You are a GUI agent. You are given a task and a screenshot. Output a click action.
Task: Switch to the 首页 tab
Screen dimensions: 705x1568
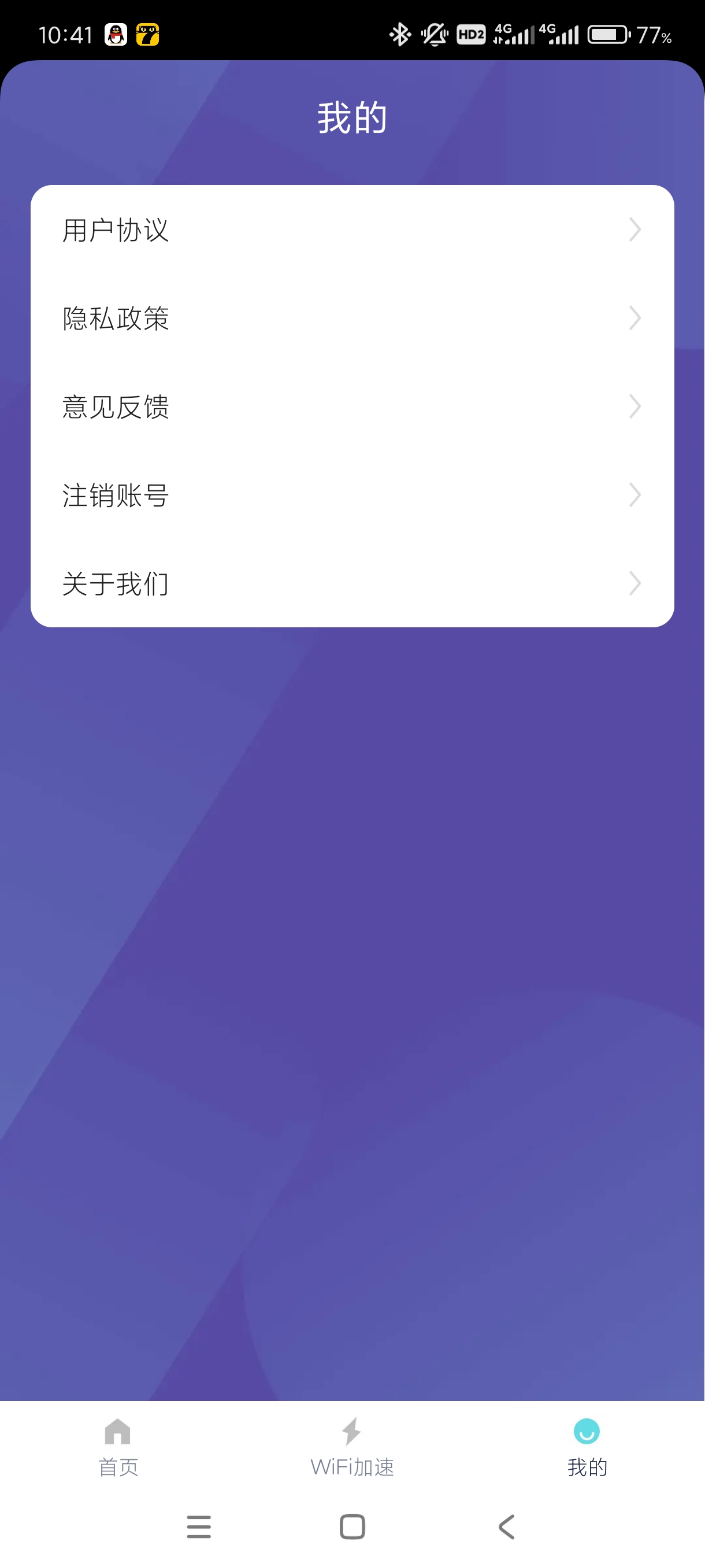tap(118, 1448)
